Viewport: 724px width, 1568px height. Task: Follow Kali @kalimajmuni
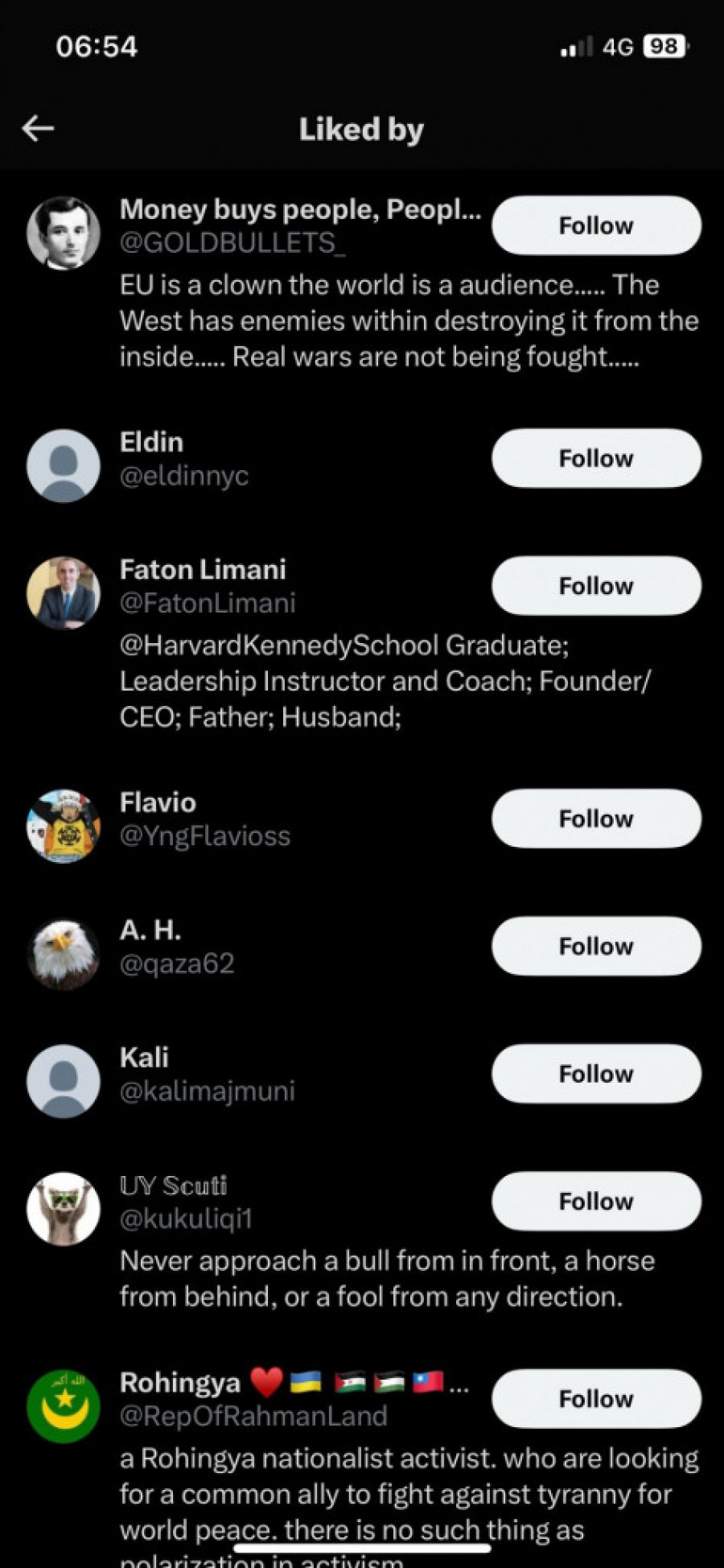tap(596, 1074)
